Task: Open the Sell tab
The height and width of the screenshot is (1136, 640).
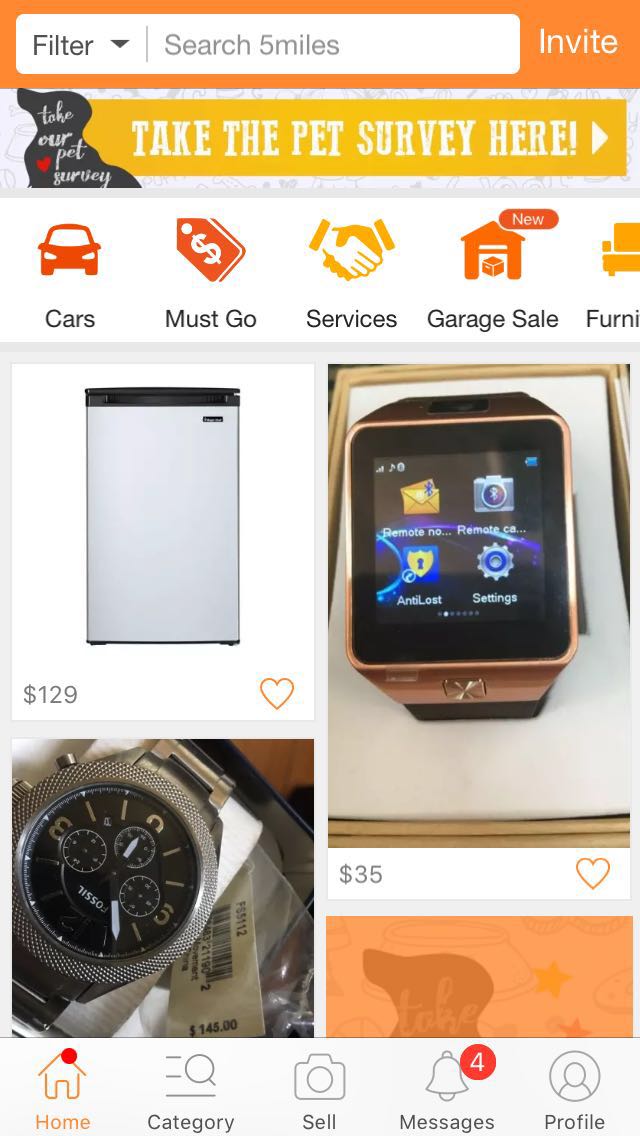Action: click(x=319, y=1091)
